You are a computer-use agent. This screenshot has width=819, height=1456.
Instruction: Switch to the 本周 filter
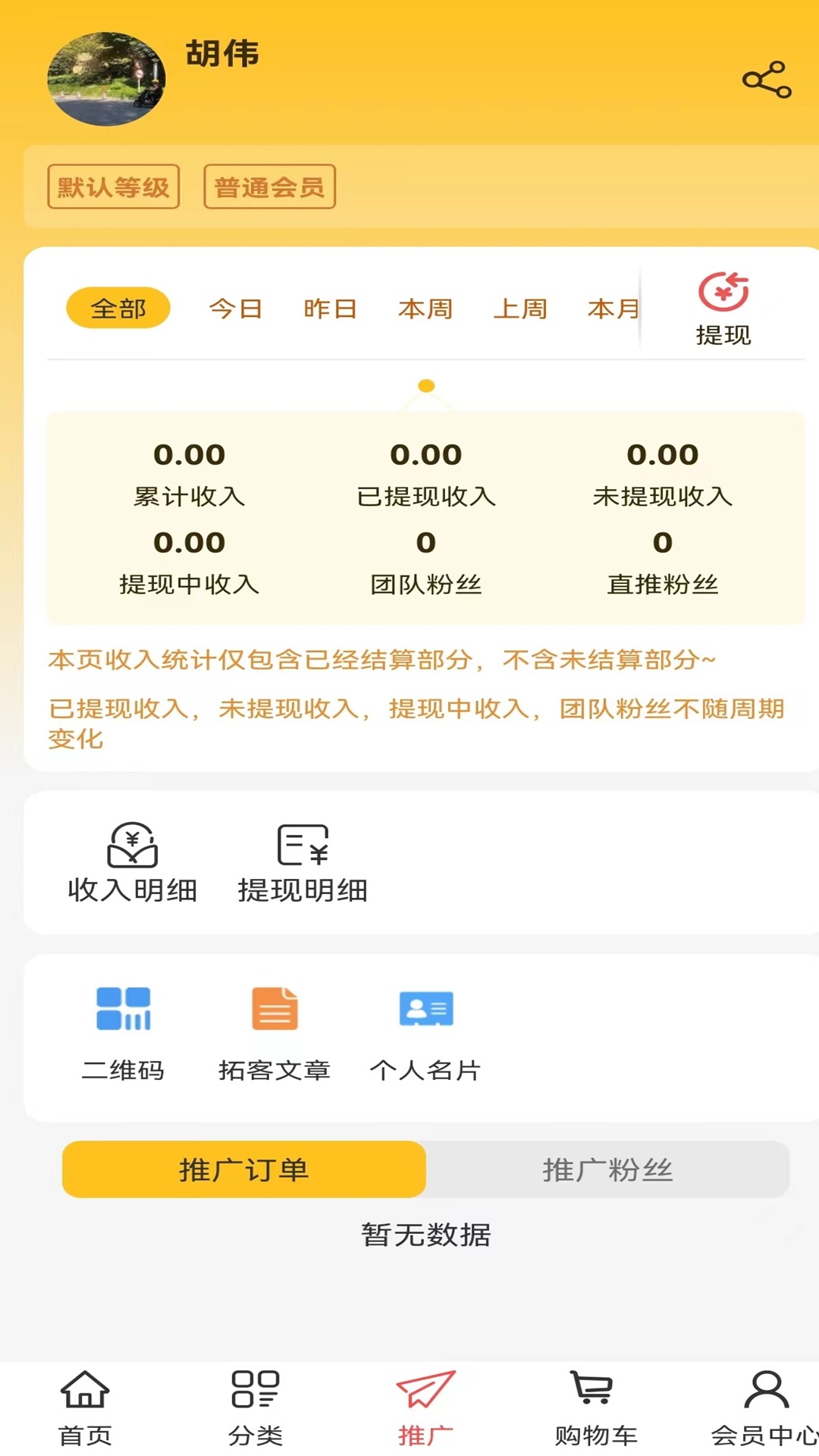point(425,309)
